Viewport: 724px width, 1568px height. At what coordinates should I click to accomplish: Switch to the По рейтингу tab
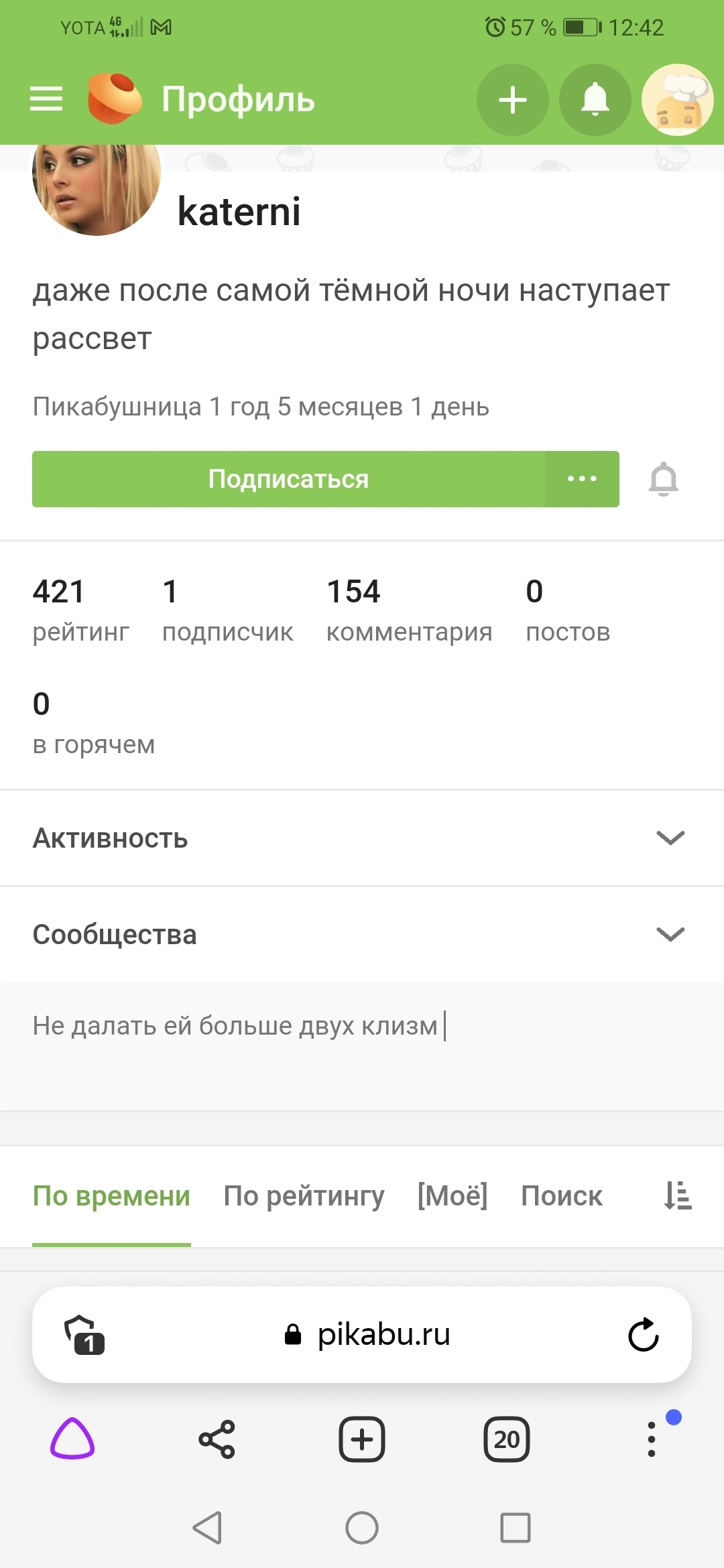(x=304, y=1196)
